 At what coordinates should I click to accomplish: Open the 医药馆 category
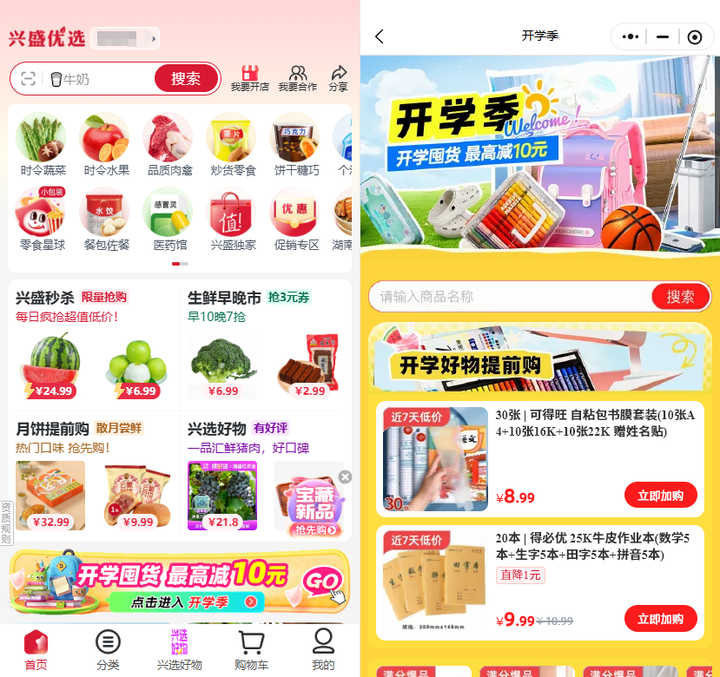168,219
